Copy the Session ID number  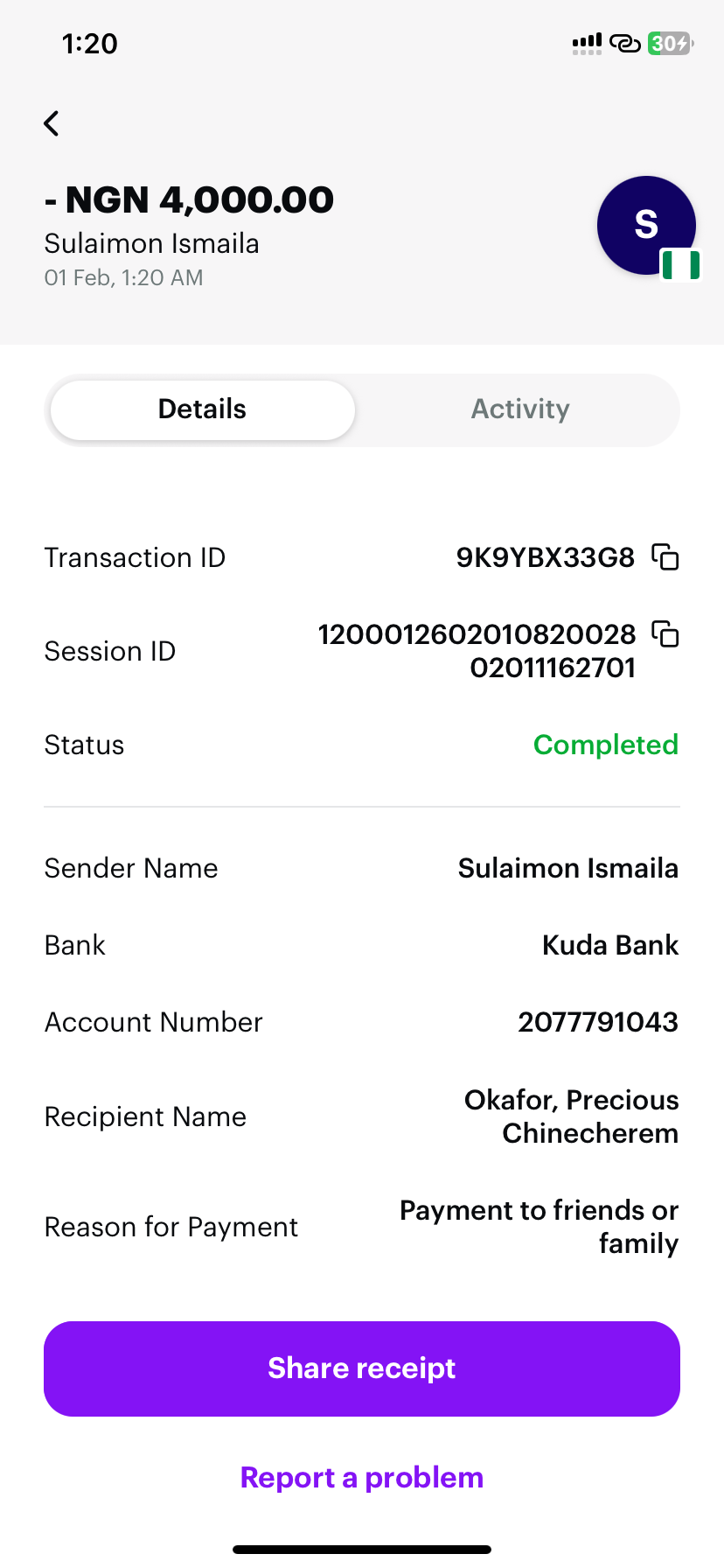point(665,633)
